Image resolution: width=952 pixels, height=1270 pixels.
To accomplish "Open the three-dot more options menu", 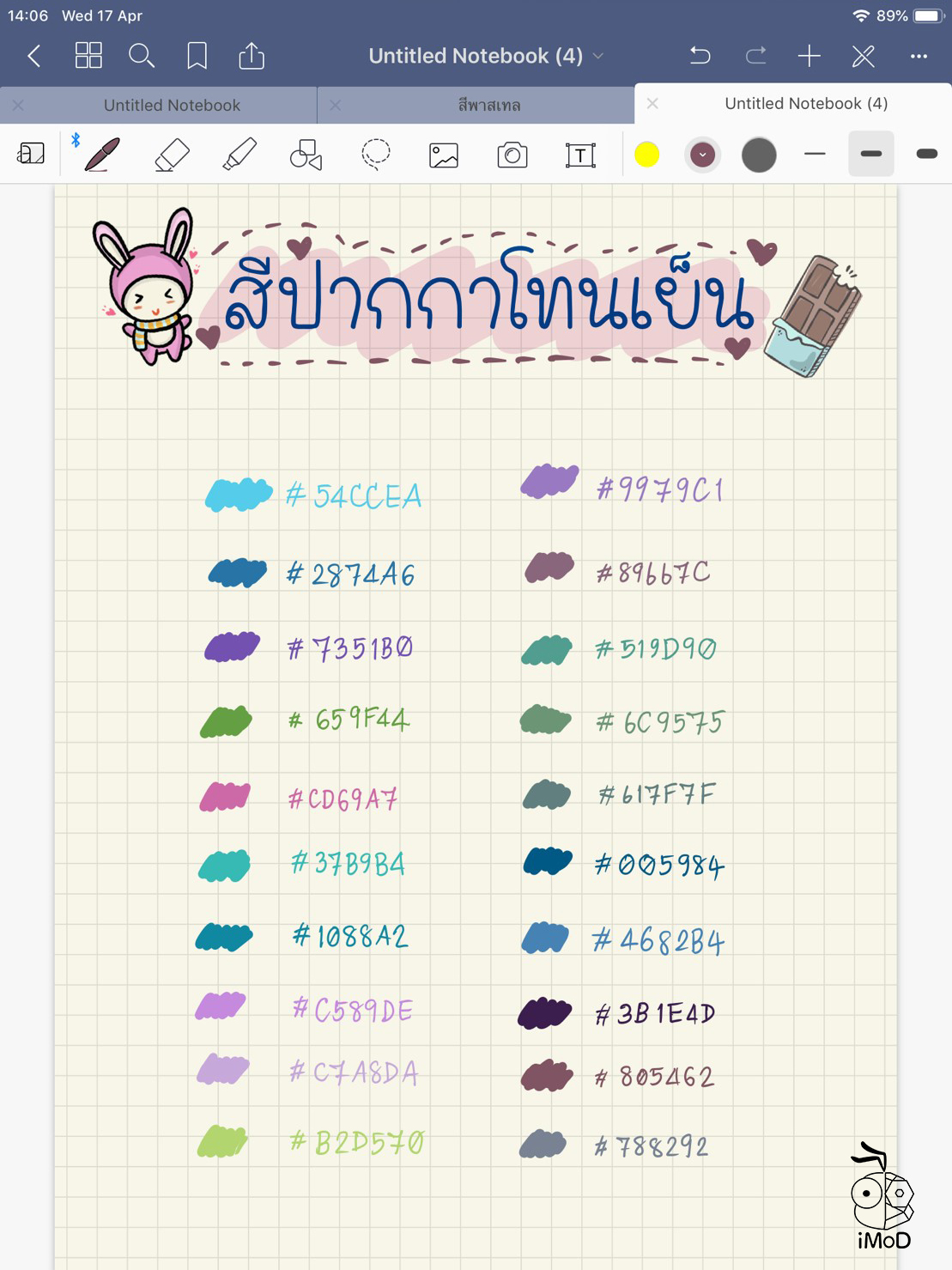I will point(919,57).
